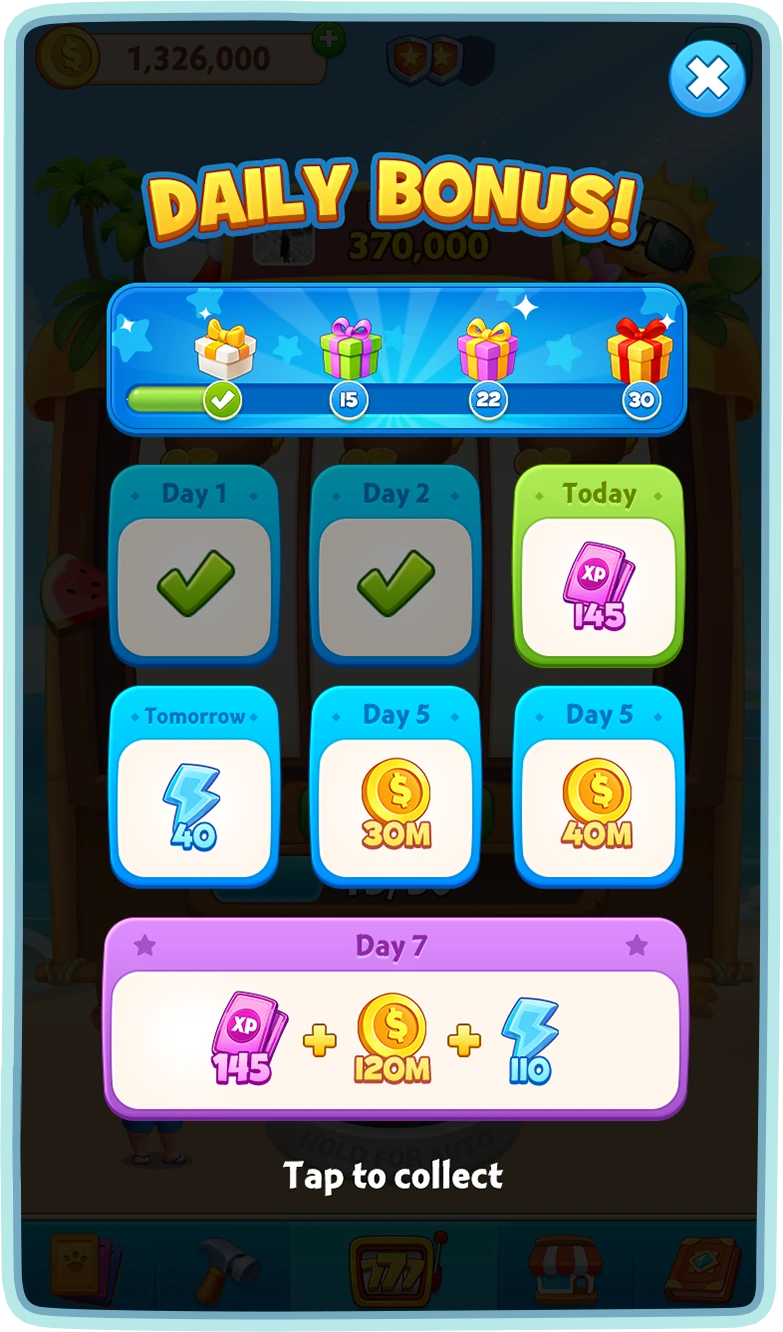
Task: Tap the gift box at milestone 15
Action: [x=350, y=348]
